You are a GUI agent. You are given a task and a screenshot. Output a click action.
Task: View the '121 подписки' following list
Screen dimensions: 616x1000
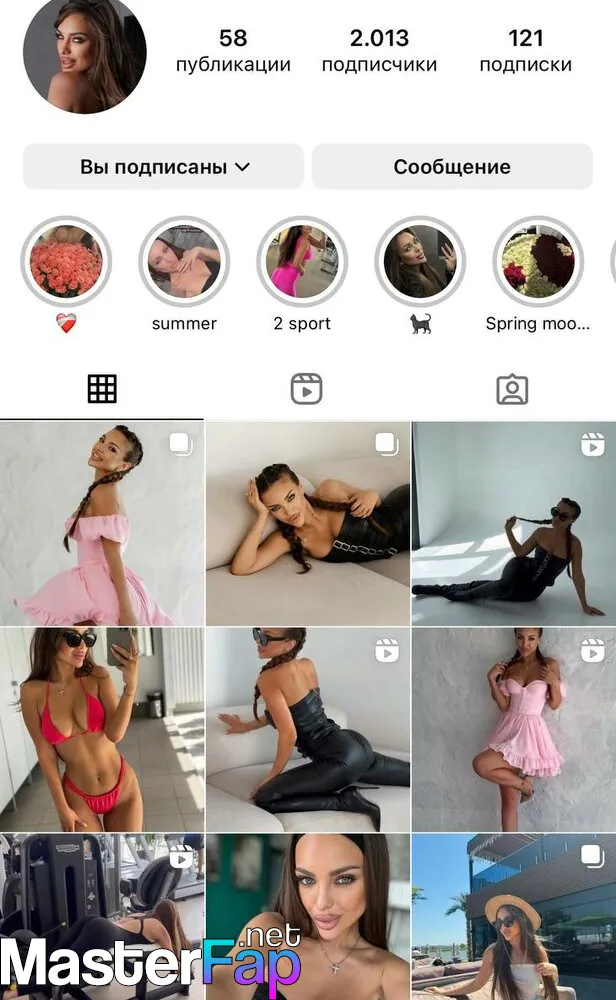pos(525,50)
